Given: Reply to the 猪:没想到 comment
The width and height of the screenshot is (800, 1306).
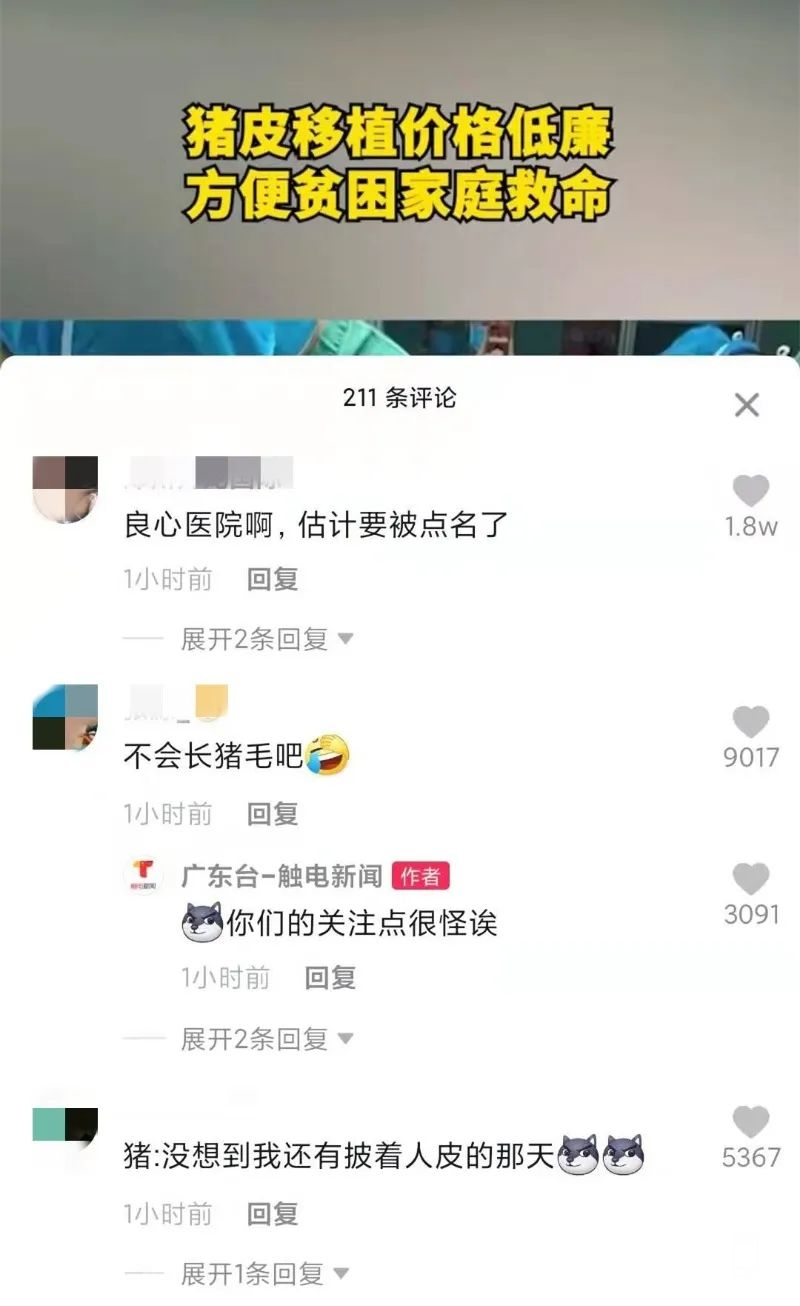Looking at the screenshot, I should coord(273,1214).
